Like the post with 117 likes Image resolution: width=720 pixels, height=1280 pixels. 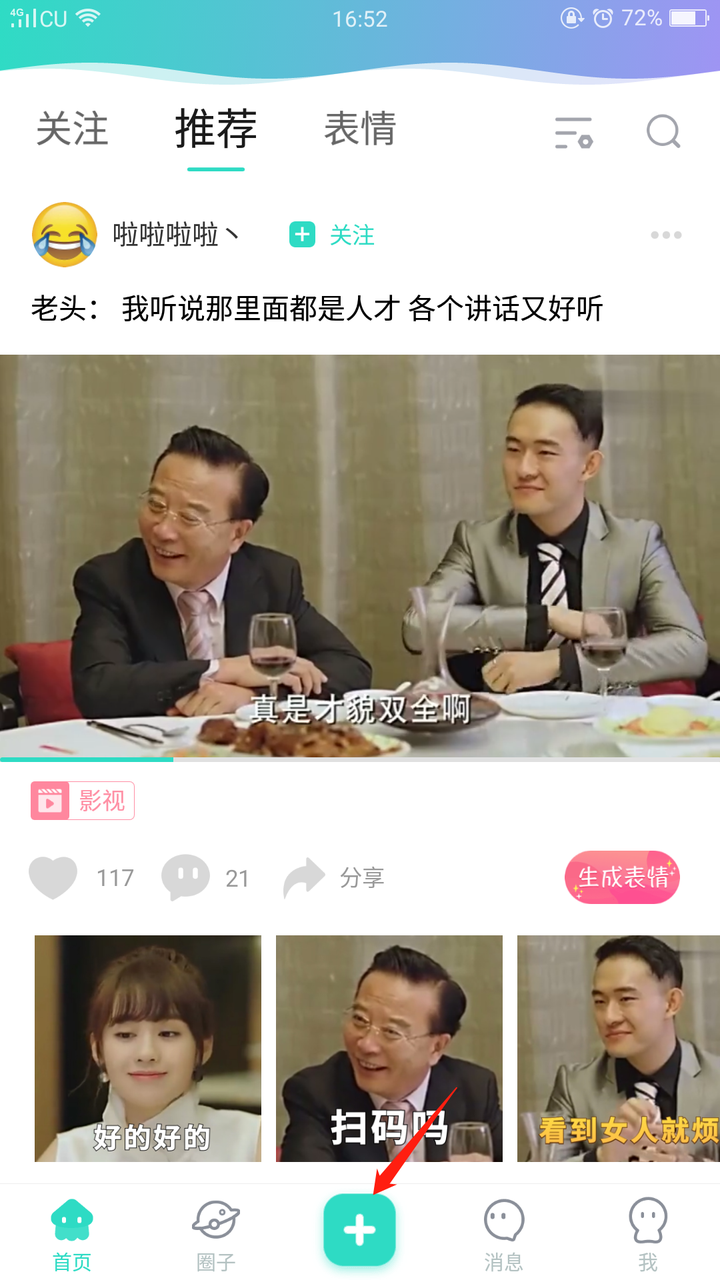coord(54,878)
